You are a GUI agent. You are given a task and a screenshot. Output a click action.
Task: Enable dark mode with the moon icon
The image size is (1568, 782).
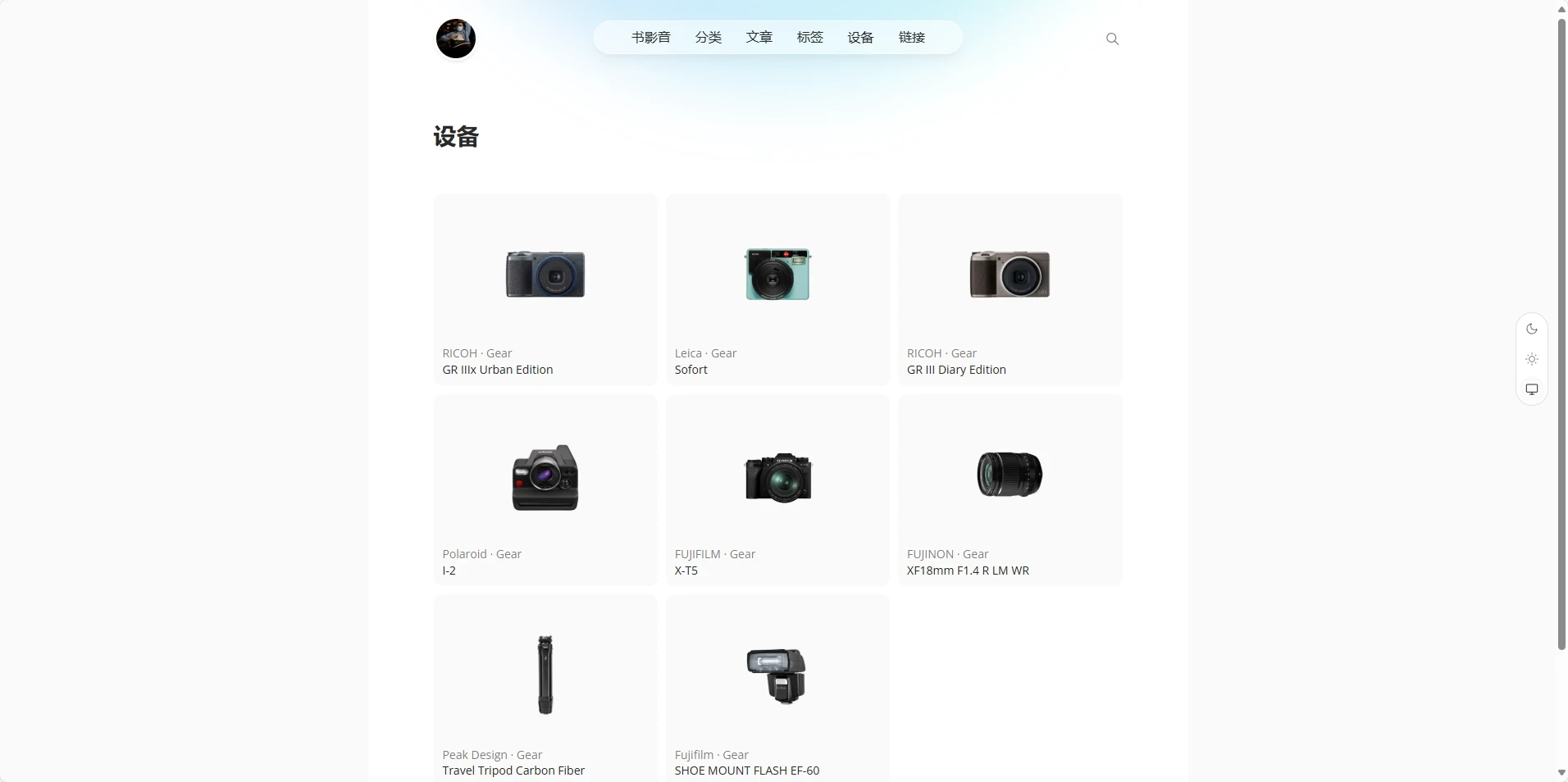[x=1531, y=329]
